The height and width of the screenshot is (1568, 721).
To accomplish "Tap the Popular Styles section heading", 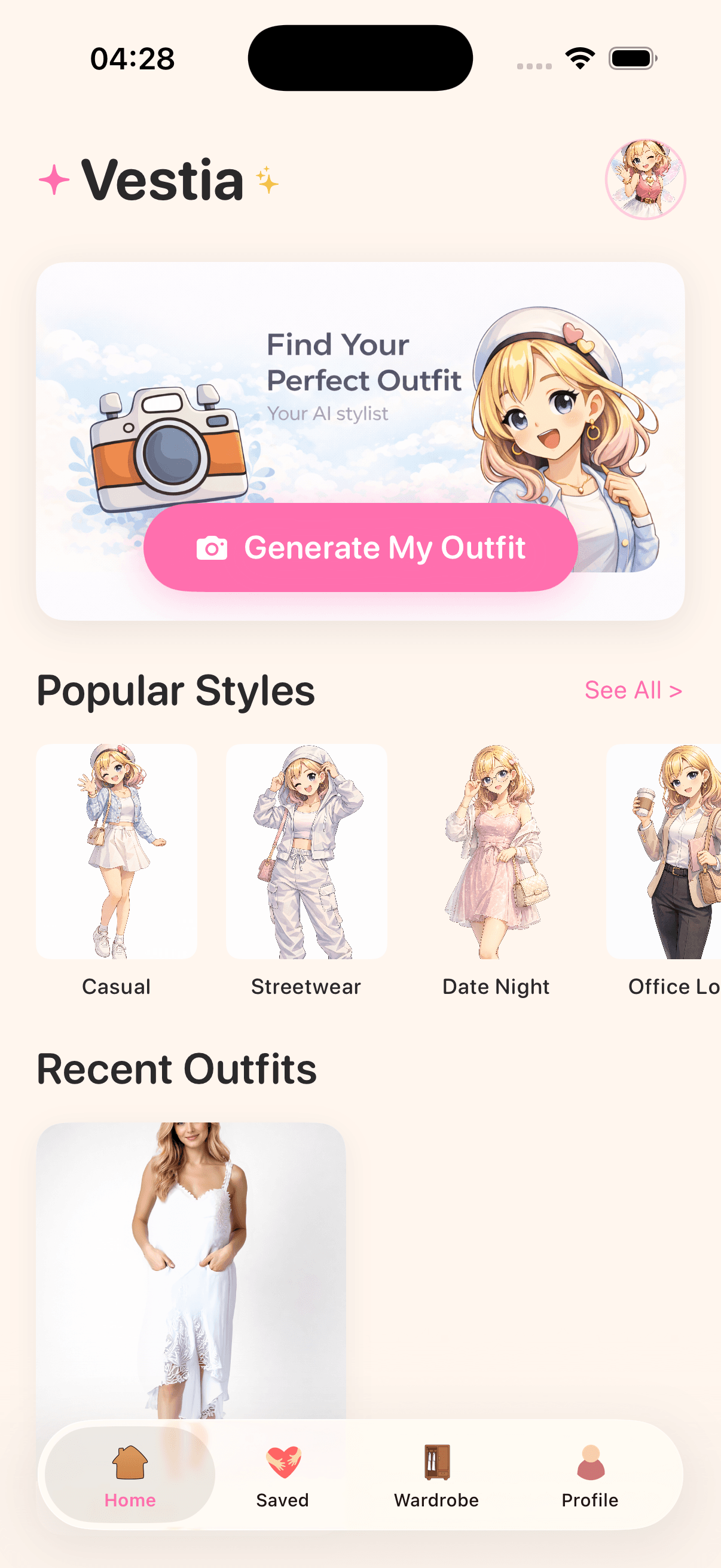I will point(175,690).
